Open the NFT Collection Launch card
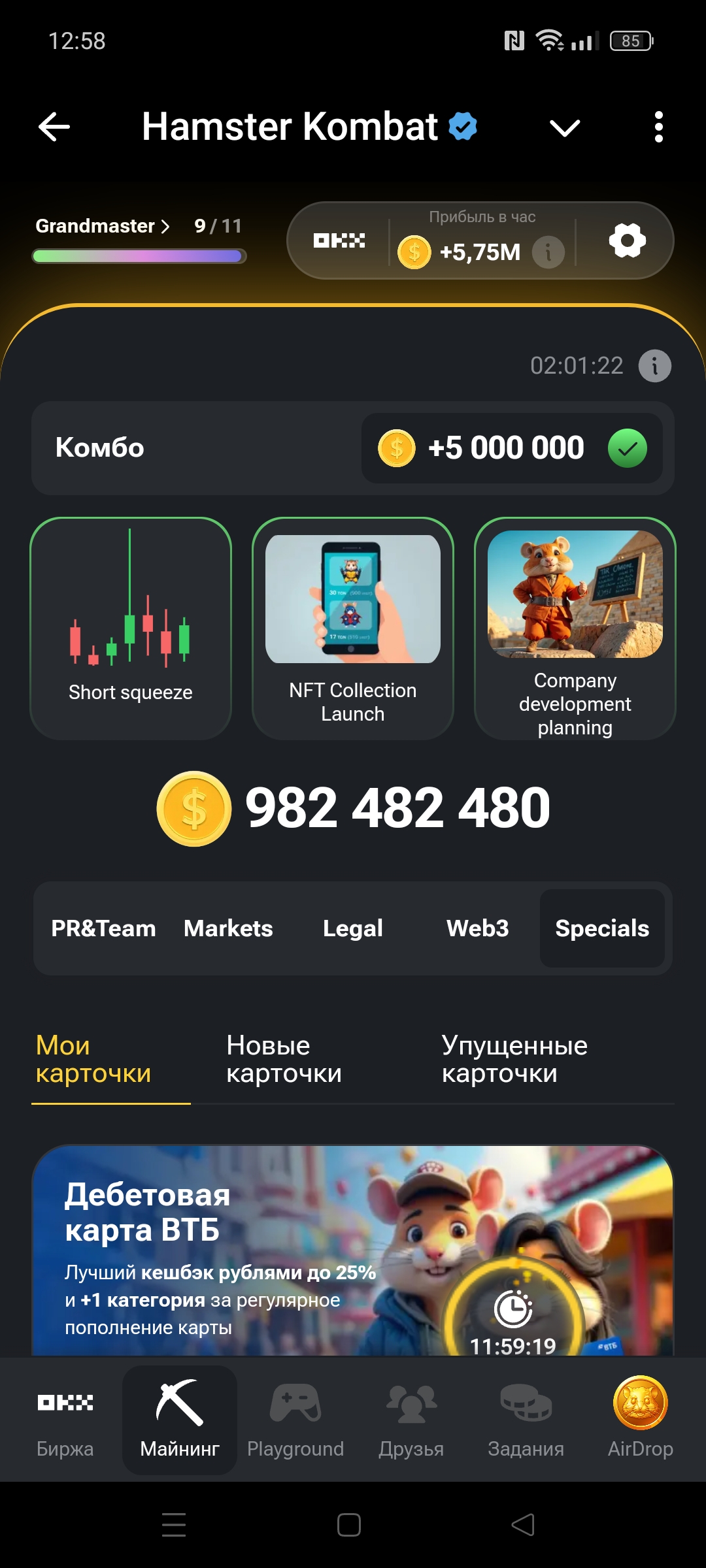706x1568 pixels. (353, 629)
